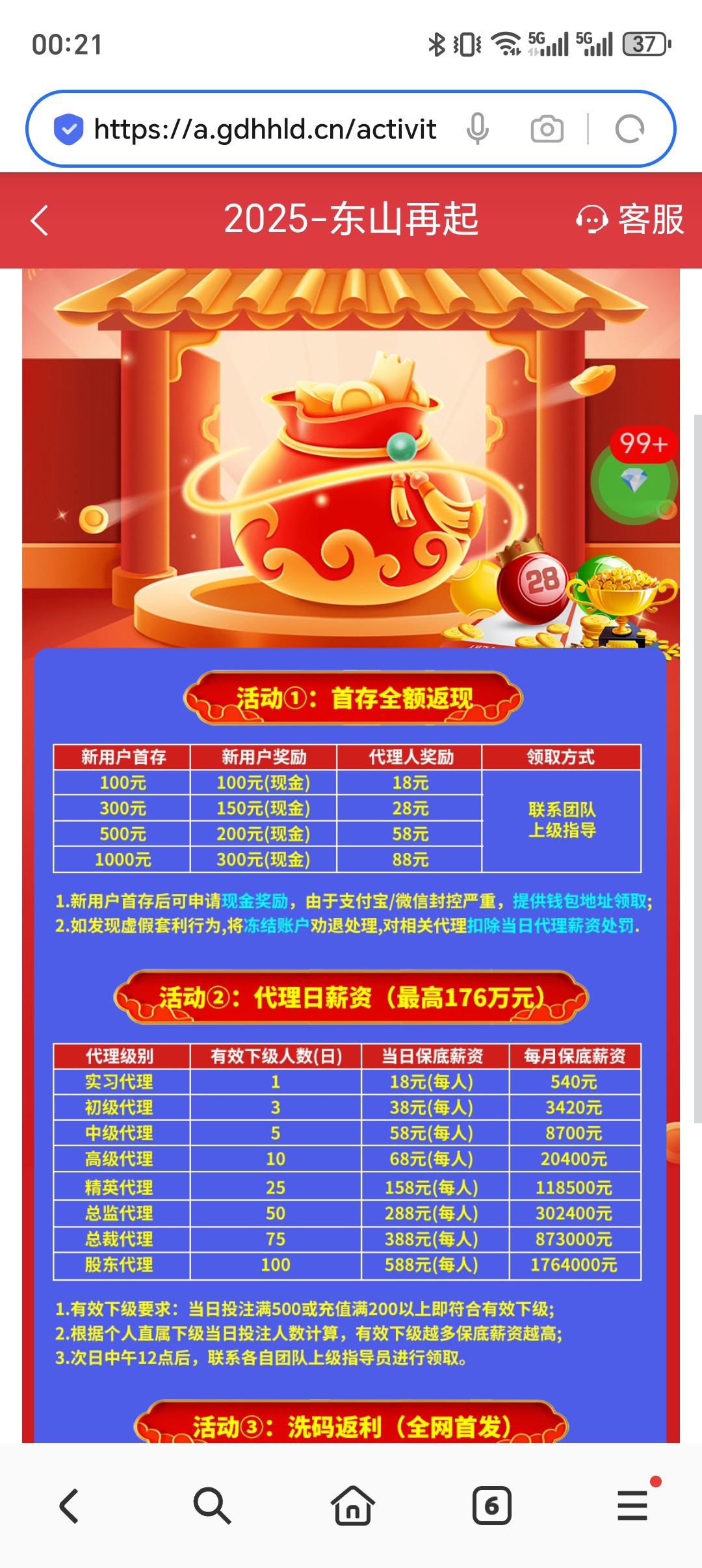This screenshot has height=1568, width=702.
Task: Open the floating diamond icon with the 99+ badge
Action: (x=635, y=482)
